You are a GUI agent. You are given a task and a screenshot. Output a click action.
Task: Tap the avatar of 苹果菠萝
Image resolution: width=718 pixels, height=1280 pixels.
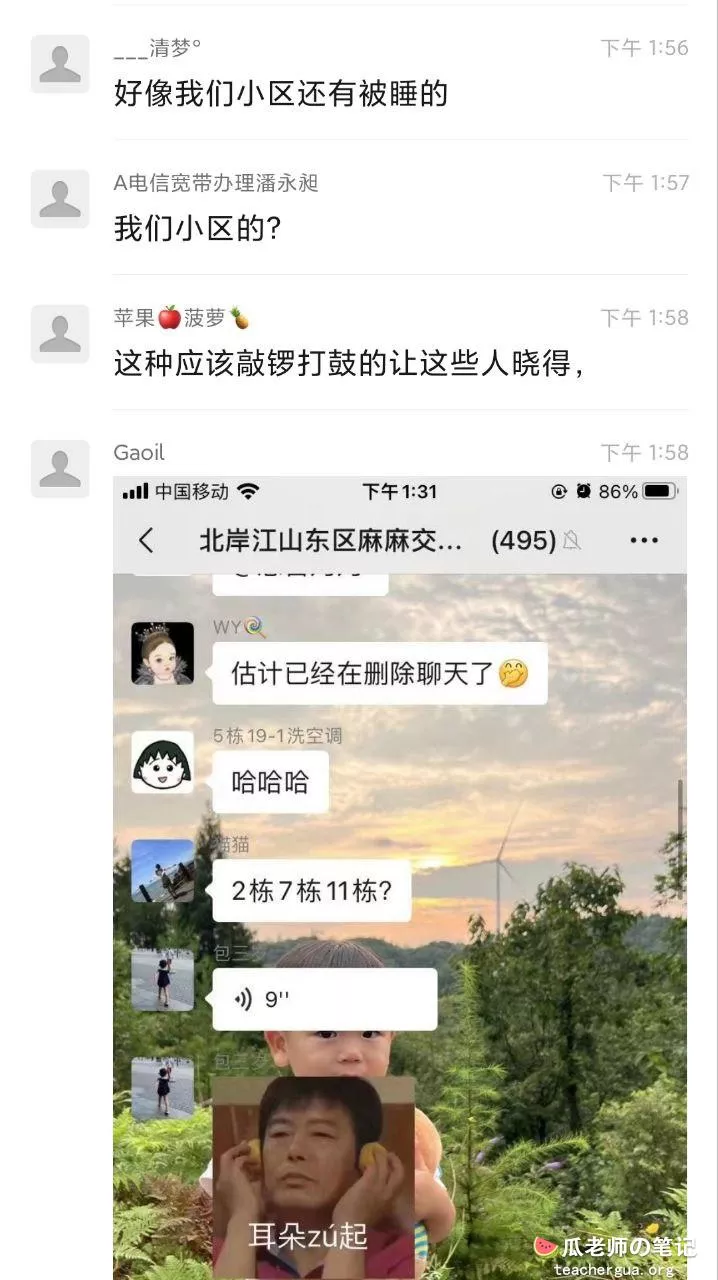(60, 334)
